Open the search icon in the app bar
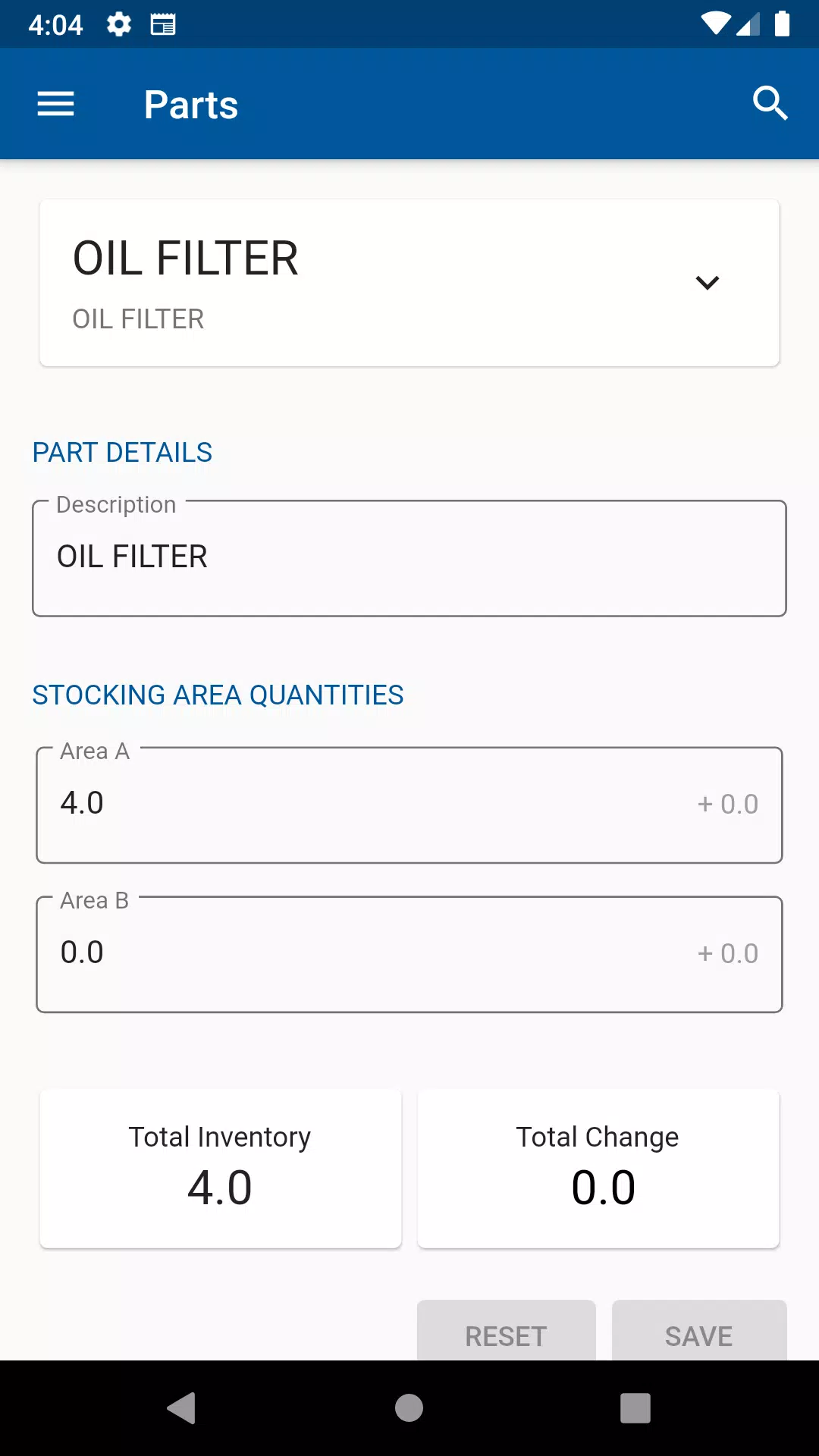Viewport: 819px width, 1456px height. (770, 104)
